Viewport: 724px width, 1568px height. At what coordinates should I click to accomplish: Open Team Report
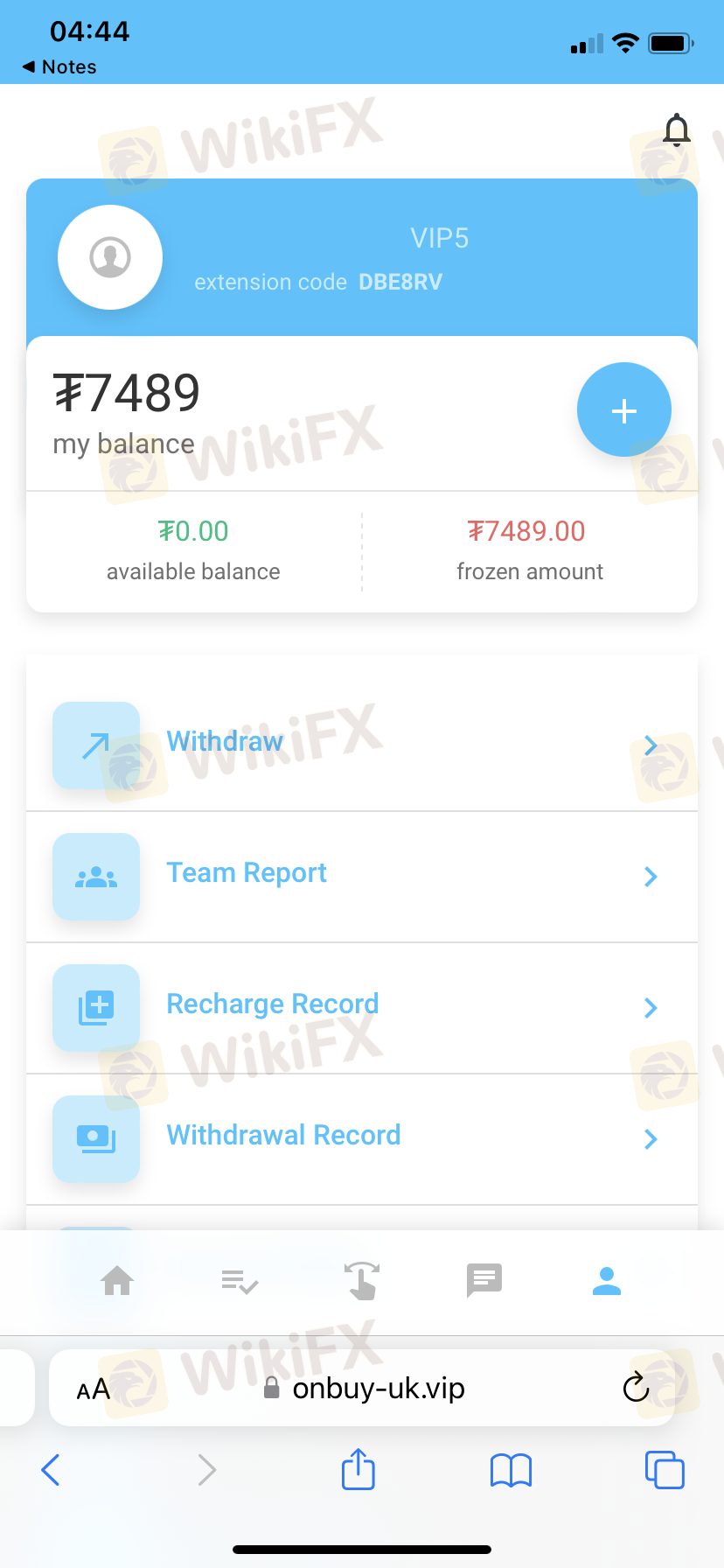pos(362,876)
